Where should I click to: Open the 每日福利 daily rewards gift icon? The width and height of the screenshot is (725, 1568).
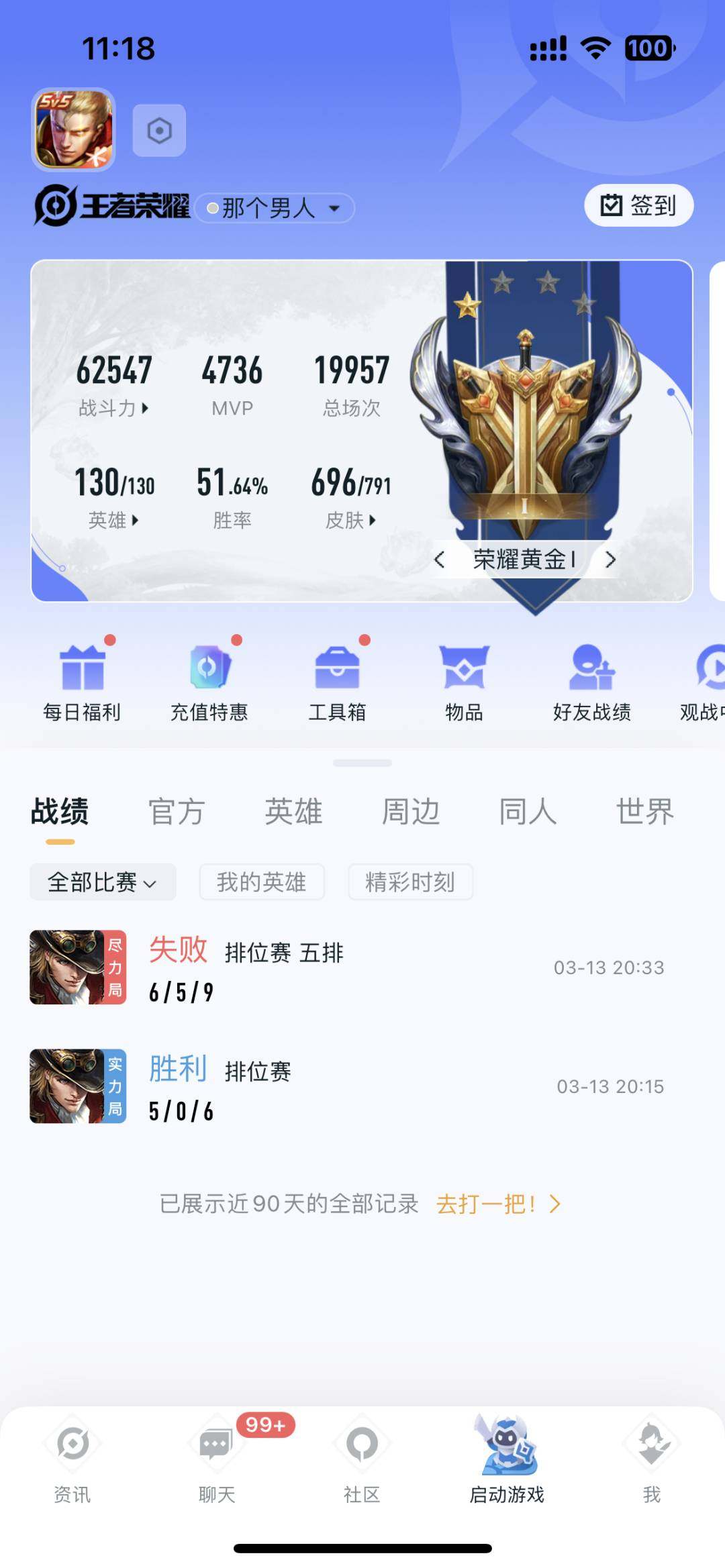82,678
